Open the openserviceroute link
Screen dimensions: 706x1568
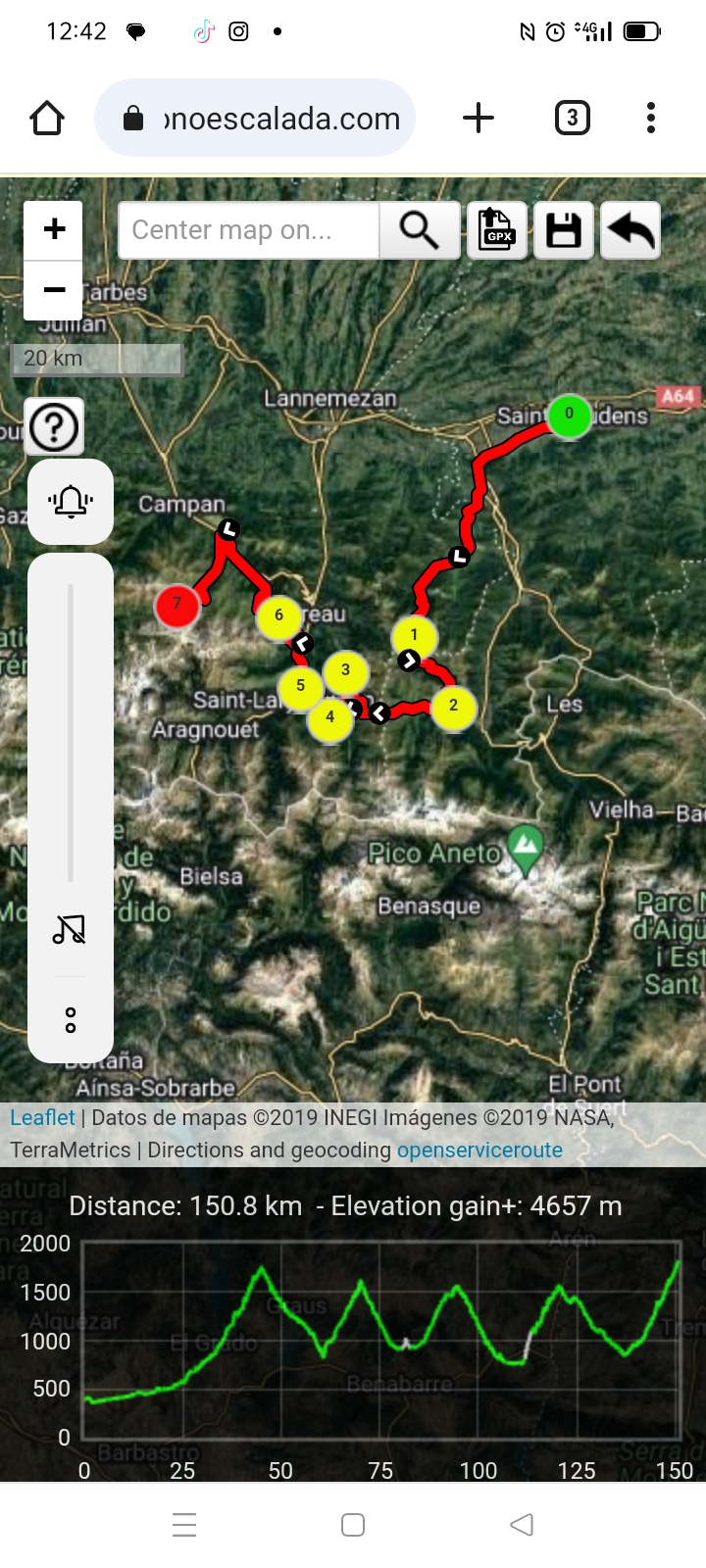click(479, 1151)
